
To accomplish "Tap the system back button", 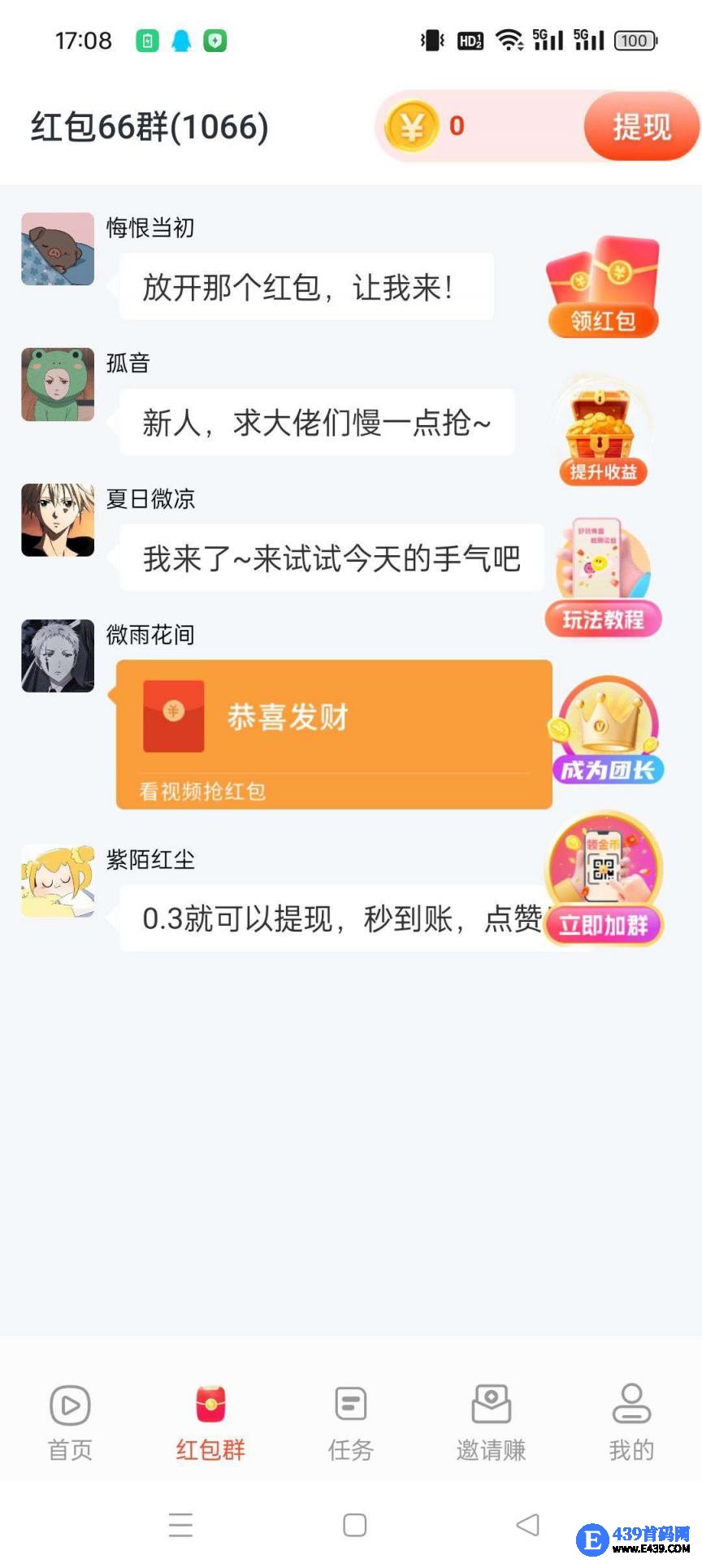I will 528,1524.
